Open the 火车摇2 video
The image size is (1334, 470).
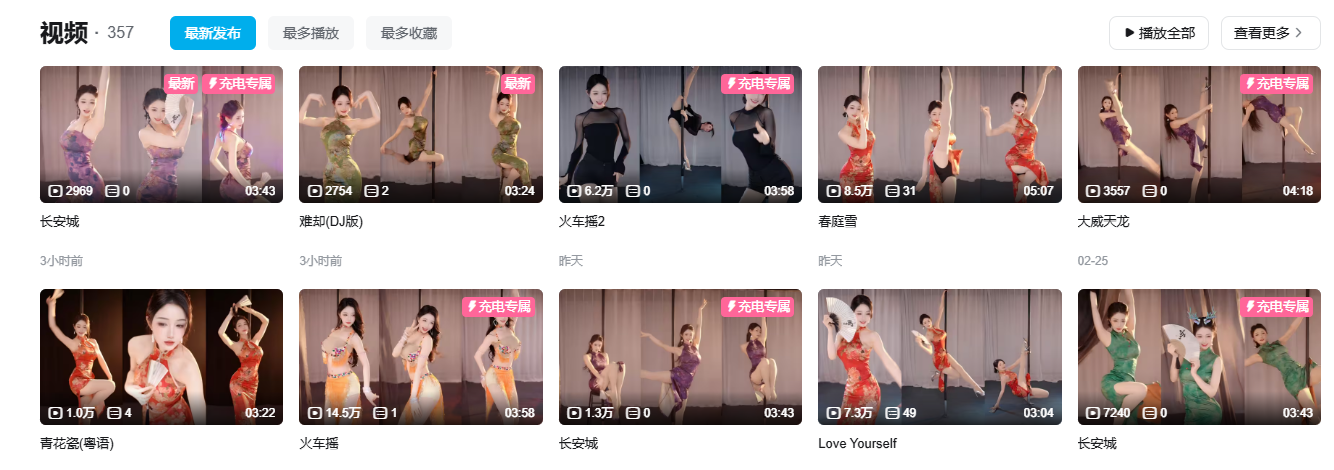pyautogui.click(x=680, y=135)
